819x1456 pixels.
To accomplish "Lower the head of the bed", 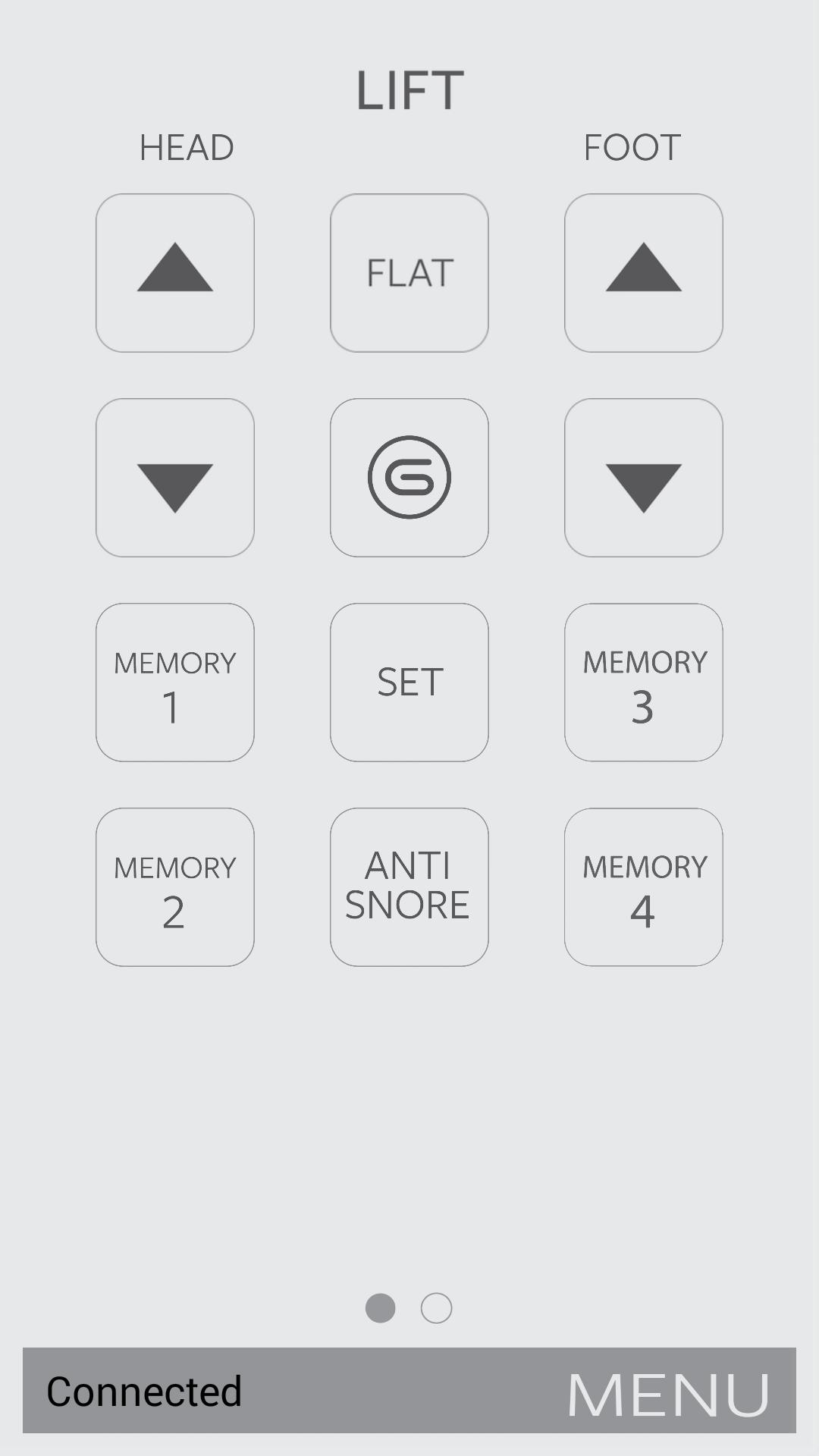I will [174, 476].
